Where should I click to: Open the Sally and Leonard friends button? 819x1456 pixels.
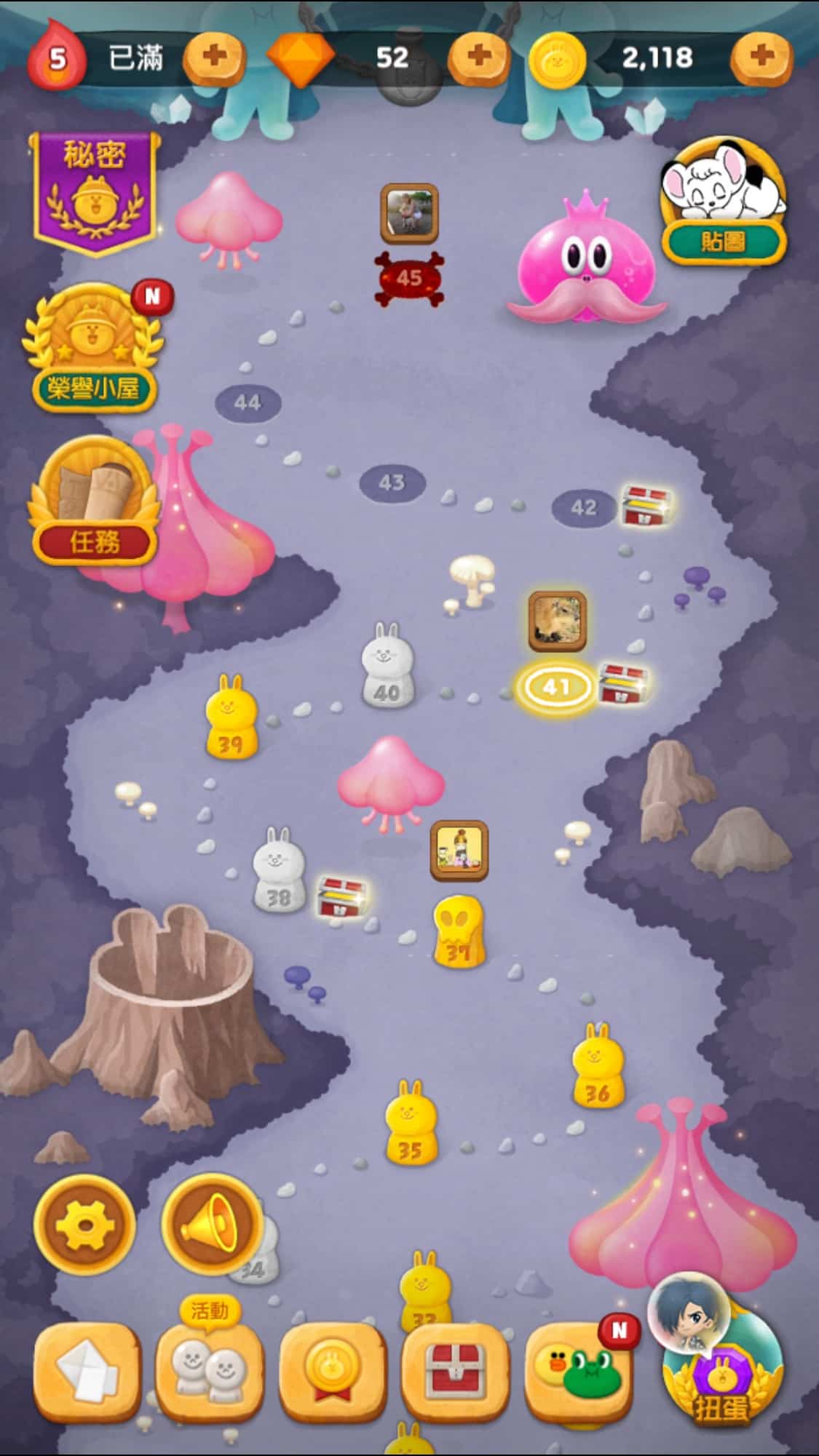[x=577, y=1370]
